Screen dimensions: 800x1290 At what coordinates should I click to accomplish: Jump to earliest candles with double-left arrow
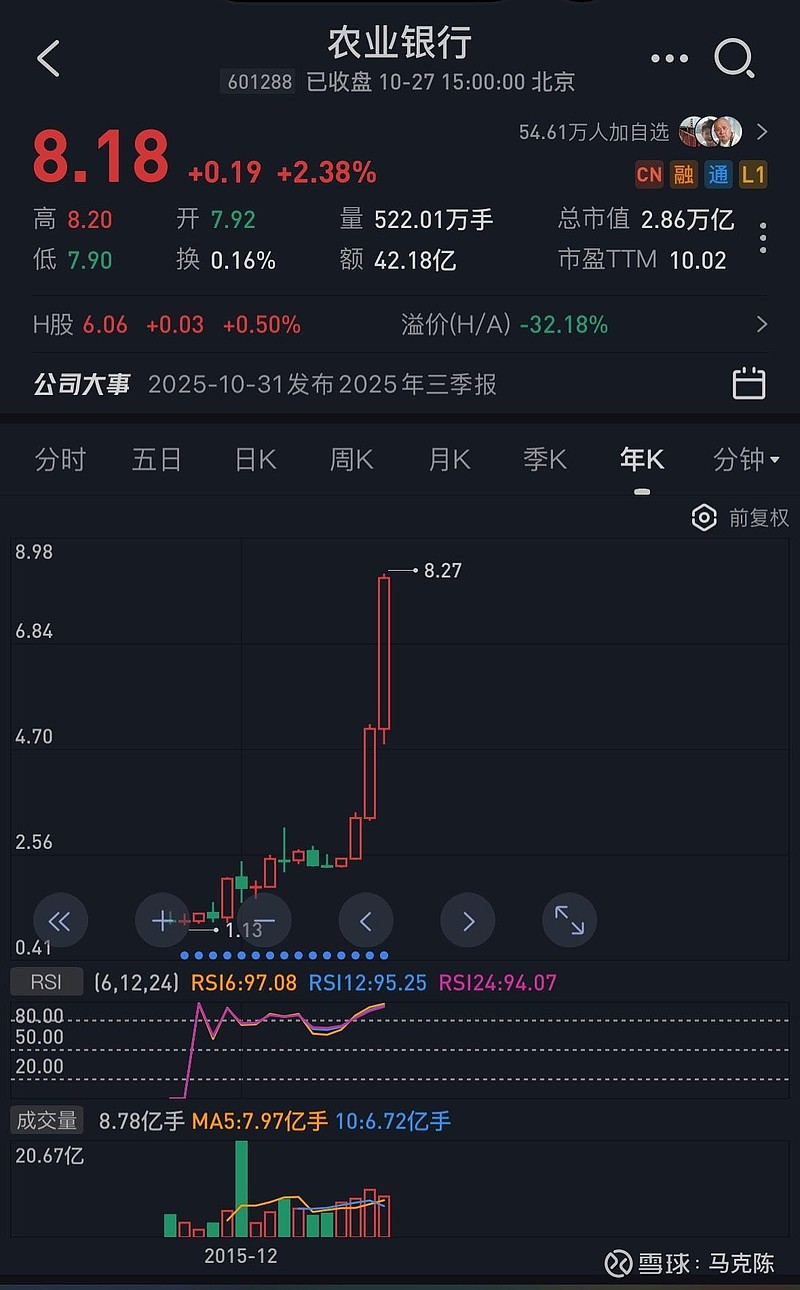click(61, 921)
